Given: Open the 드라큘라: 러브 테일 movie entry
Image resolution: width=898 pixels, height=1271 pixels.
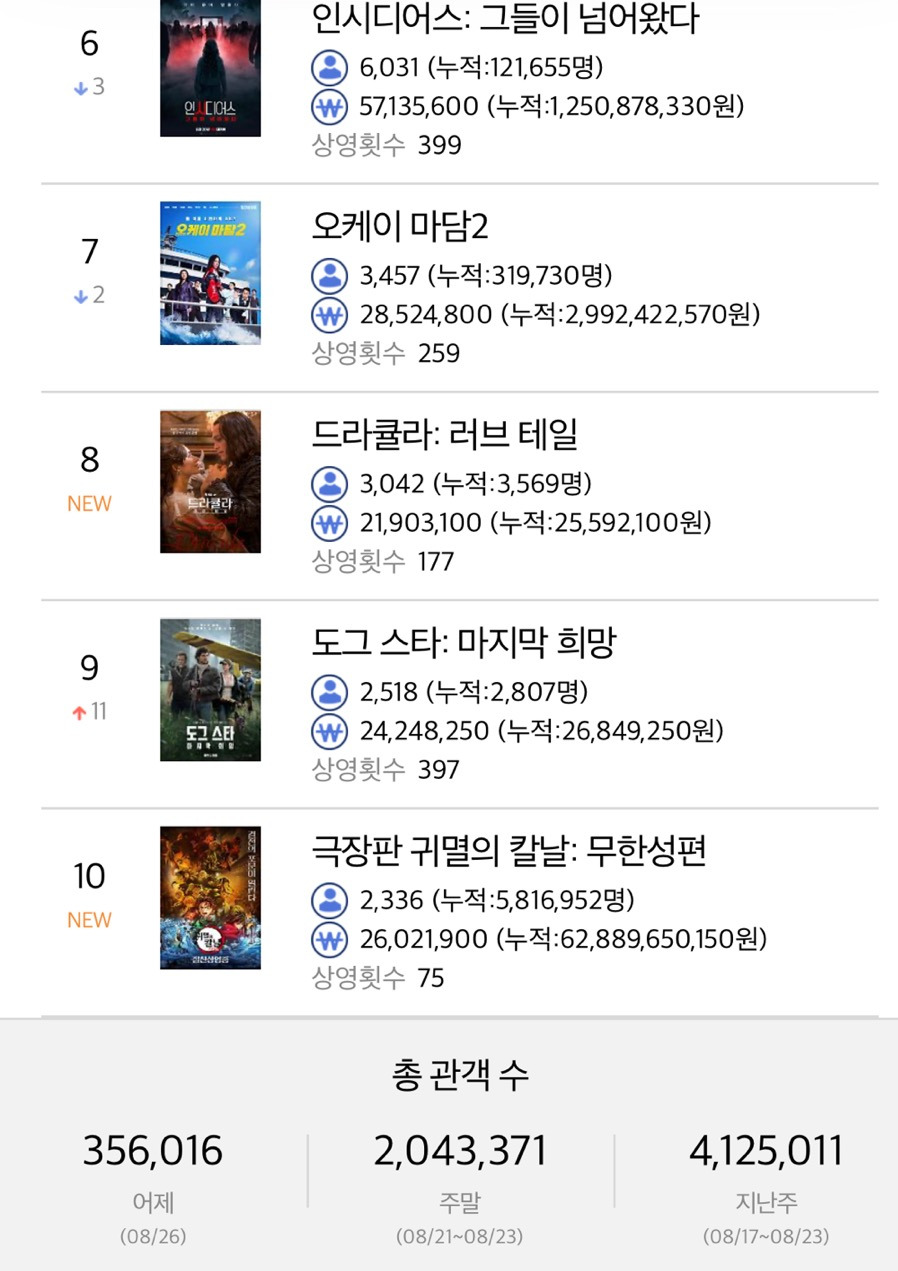Looking at the screenshot, I should click(459, 496).
